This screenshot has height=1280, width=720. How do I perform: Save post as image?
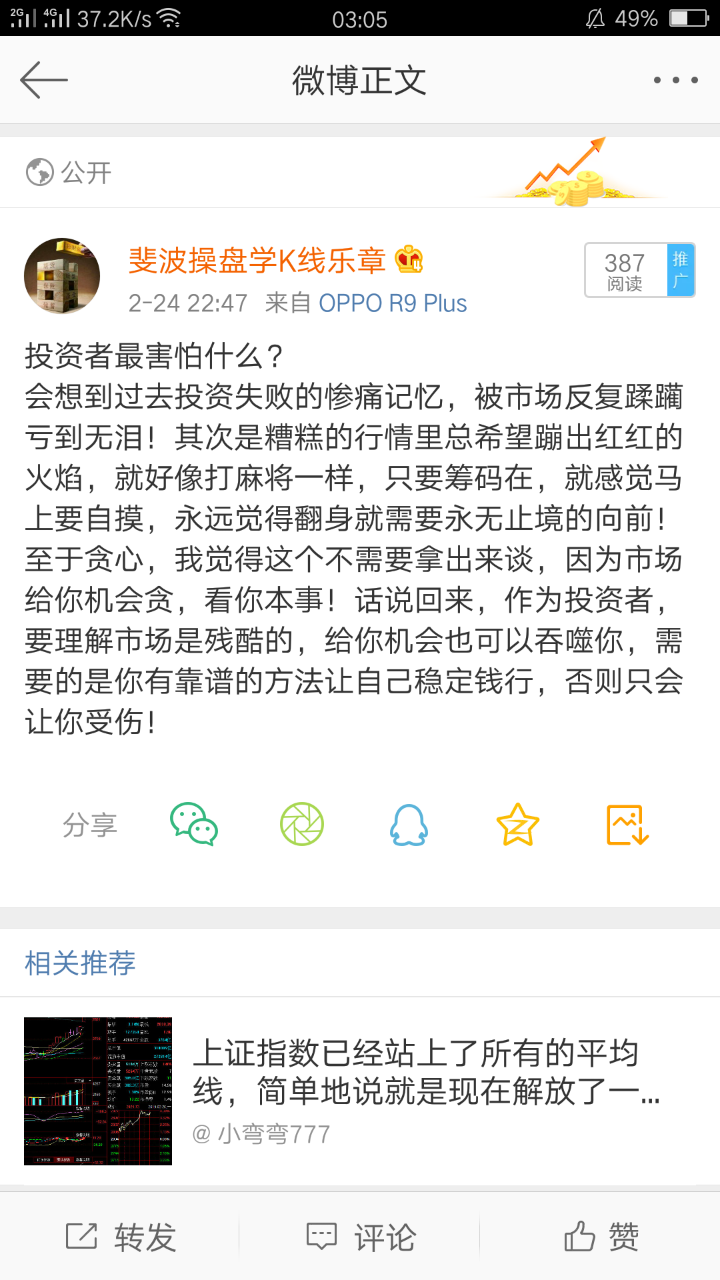pos(628,824)
